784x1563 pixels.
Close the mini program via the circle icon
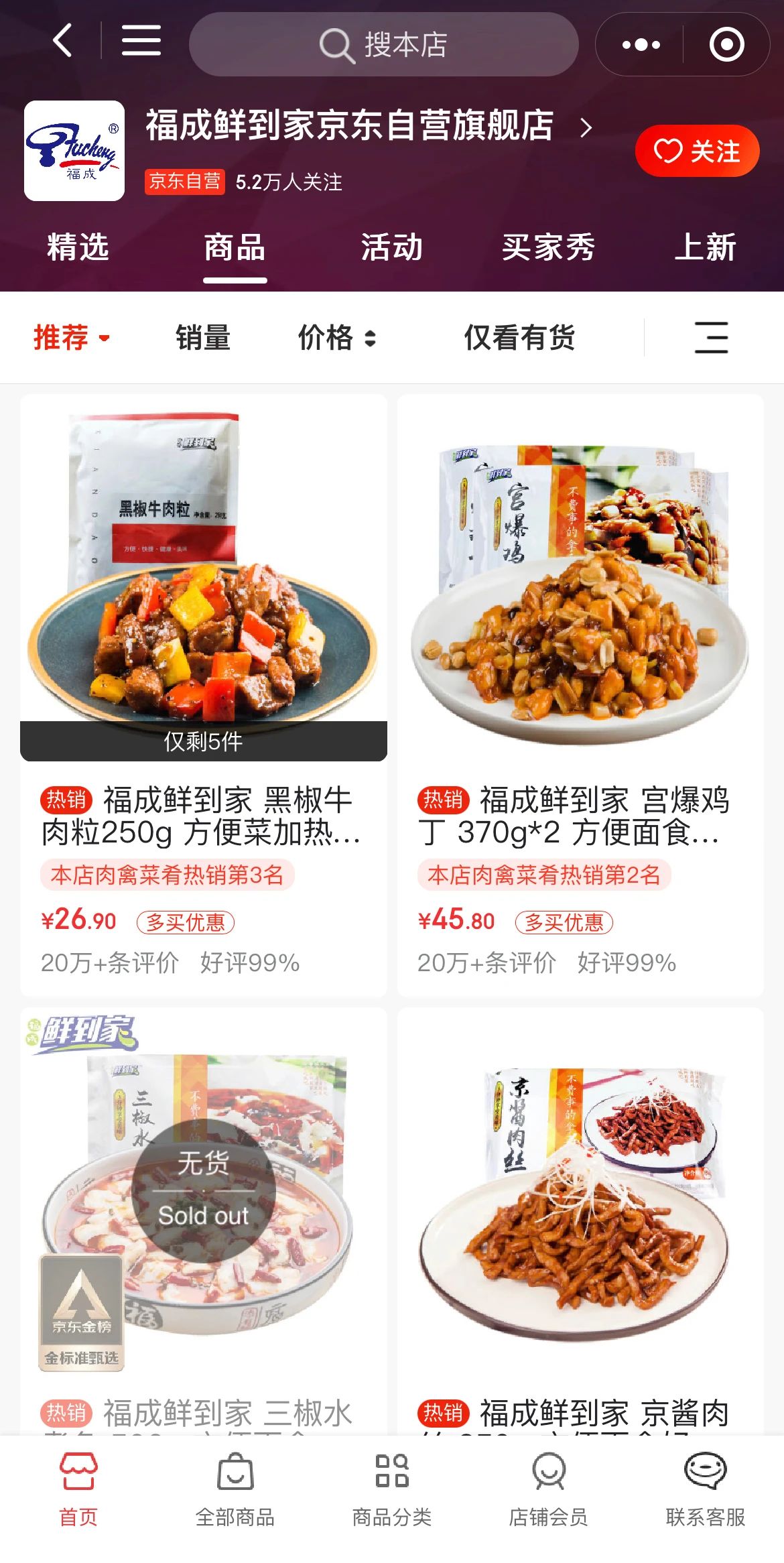coord(726,45)
